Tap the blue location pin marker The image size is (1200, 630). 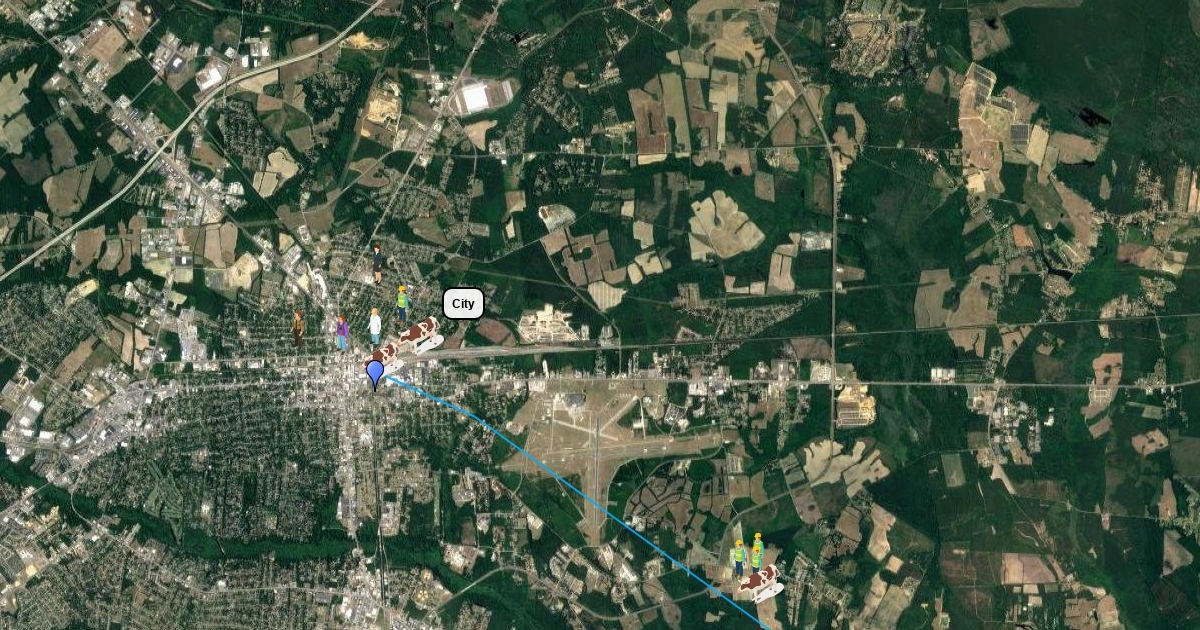point(375,374)
